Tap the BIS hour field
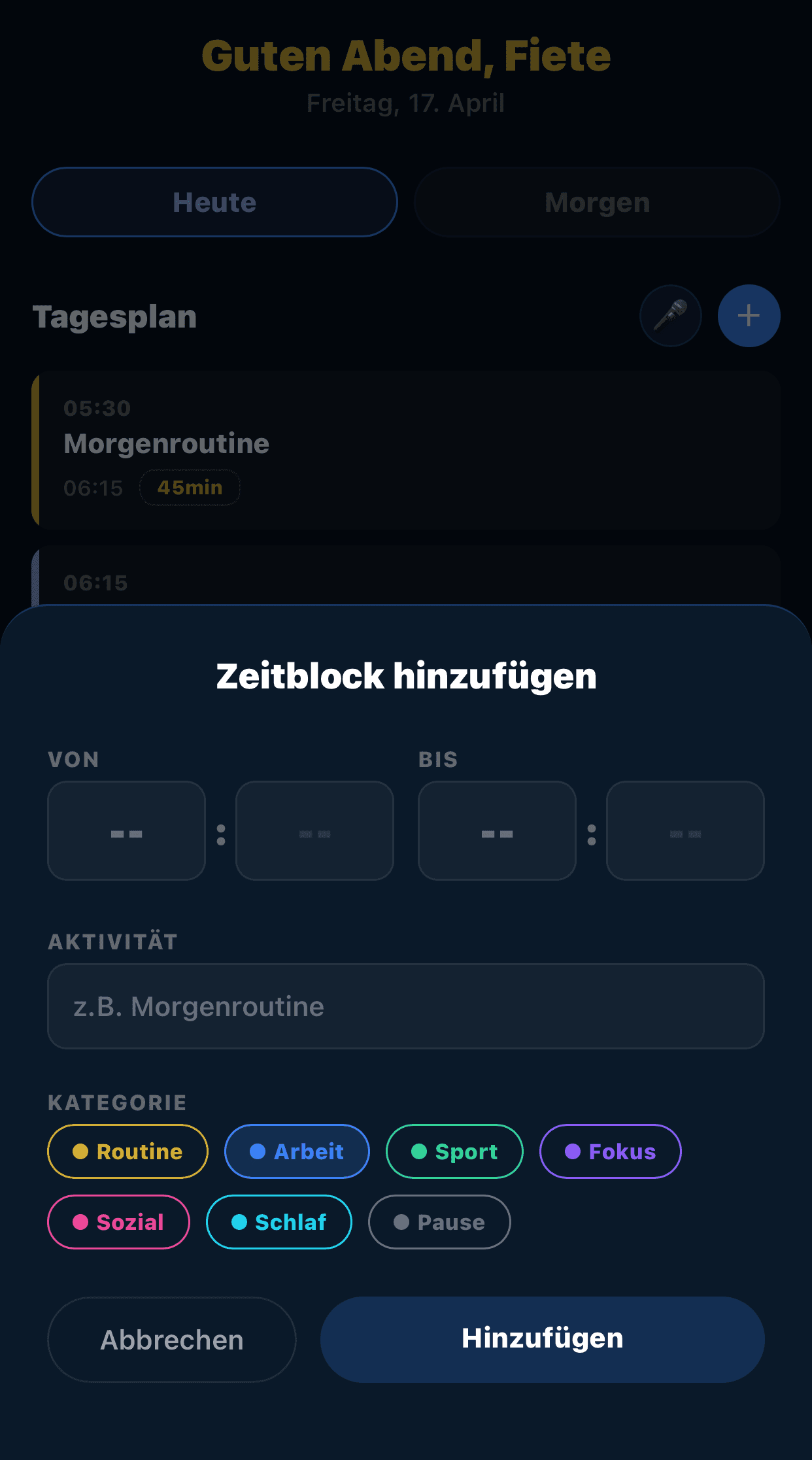Image resolution: width=812 pixels, height=1460 pixels. tap(497, 831)
